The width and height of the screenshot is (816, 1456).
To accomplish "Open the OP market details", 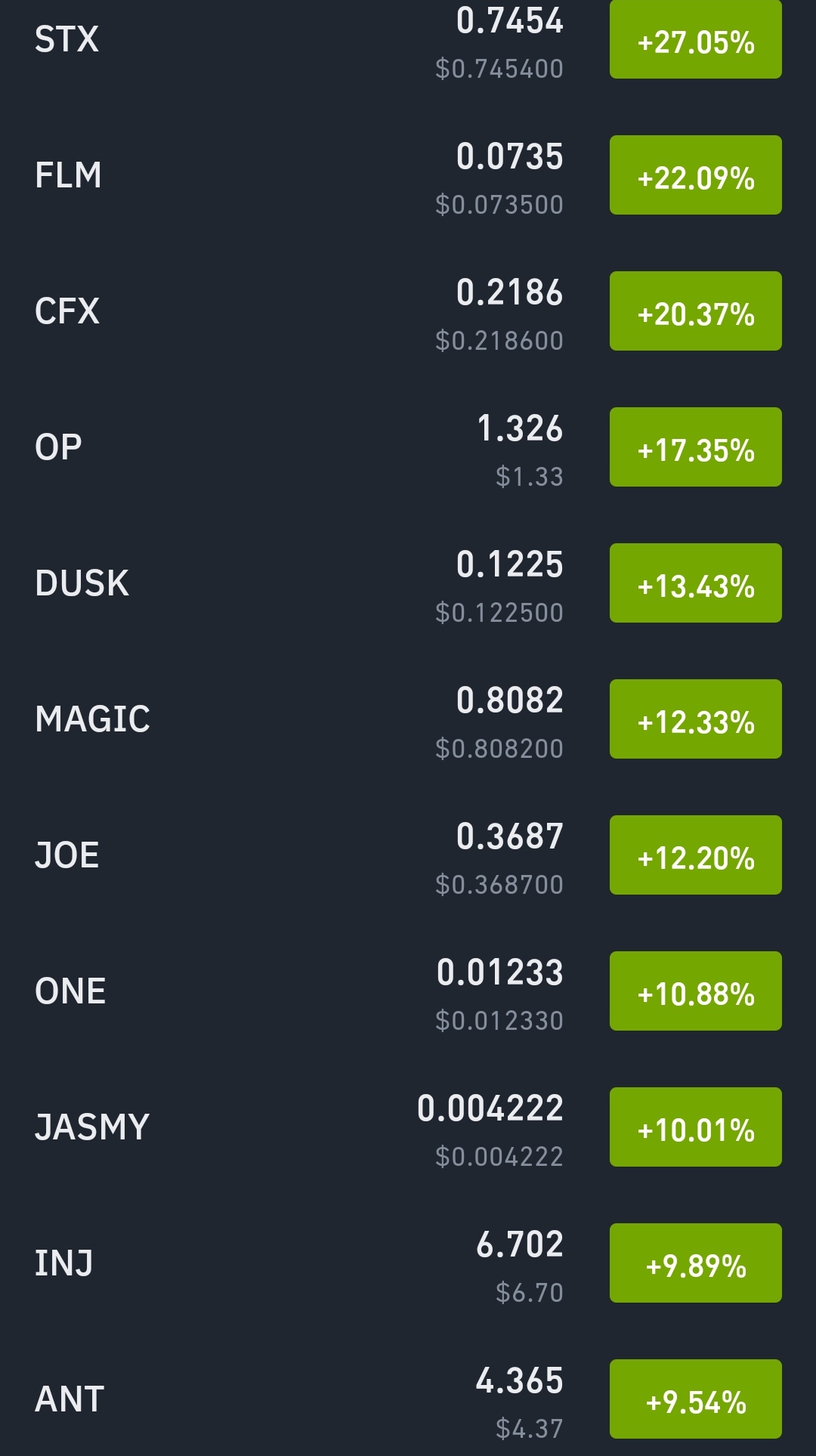I will [x=408, y=447].
